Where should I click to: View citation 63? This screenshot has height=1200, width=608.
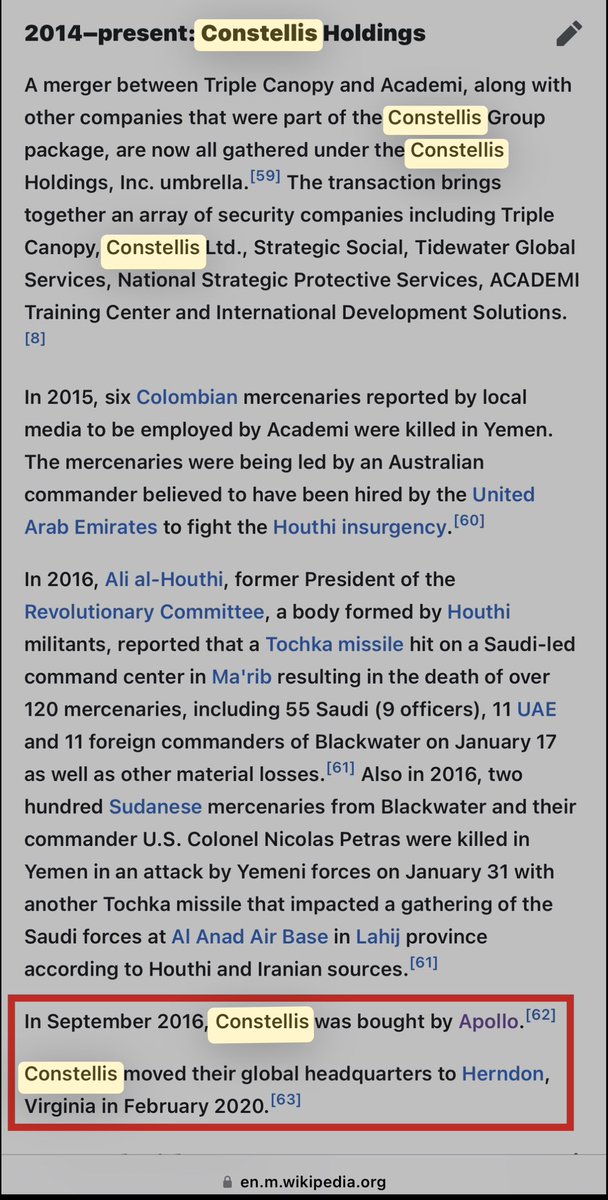pyautogui.click(x=285, y=1100)
